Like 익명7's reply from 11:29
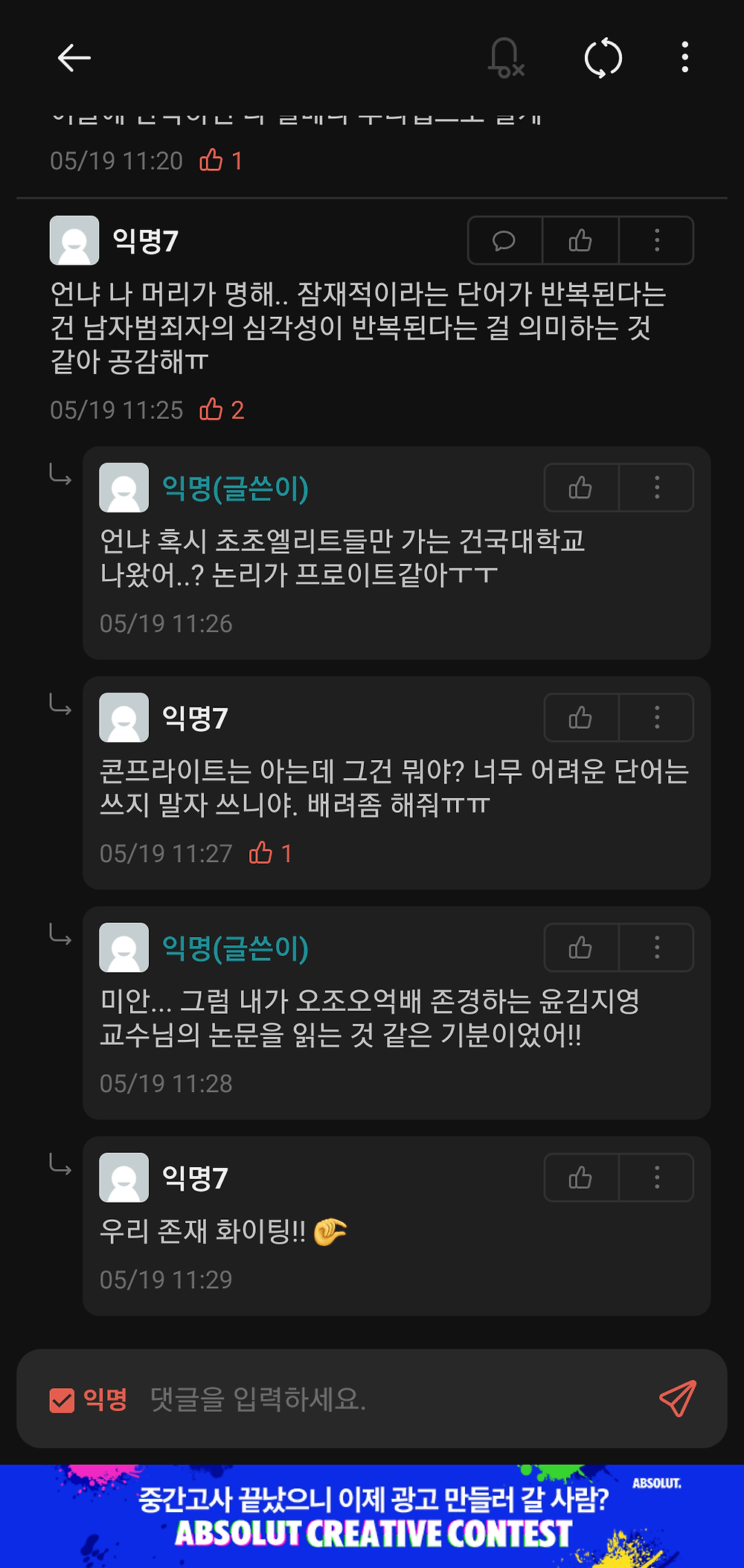Viewport: 744px width, 1568px height. 580,1177
